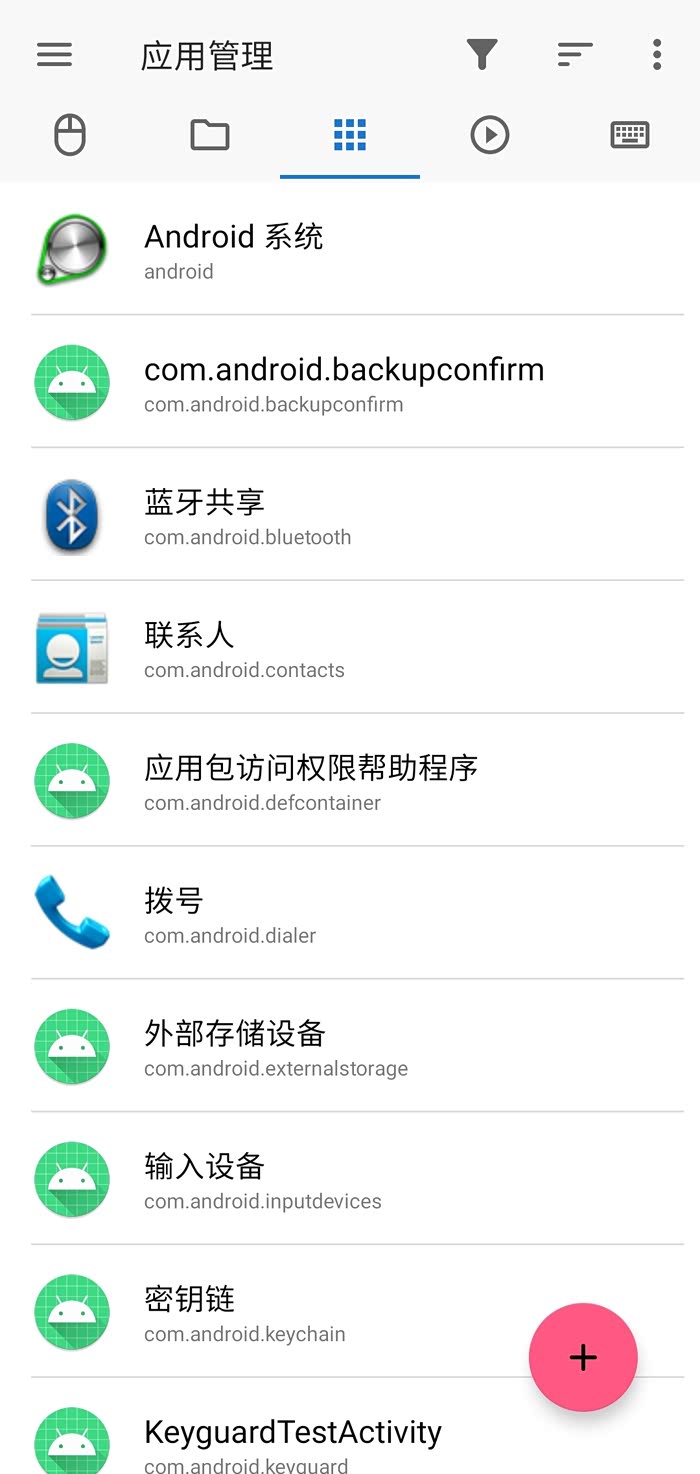Switch to the folder tab
The height and width of the screenshot is (1474, 700).
(x=210, y=135)
